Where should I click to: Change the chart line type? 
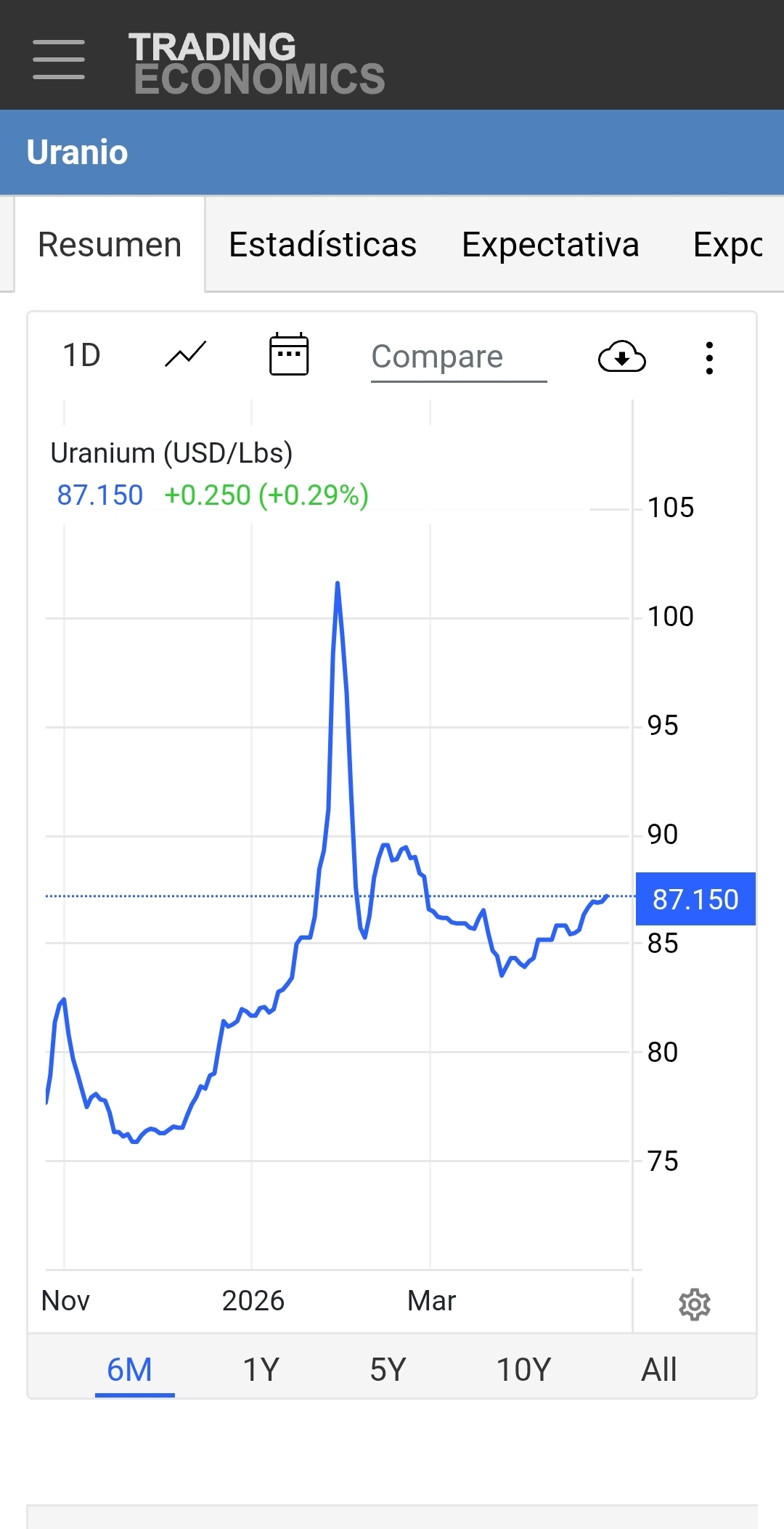coord(186,355)
